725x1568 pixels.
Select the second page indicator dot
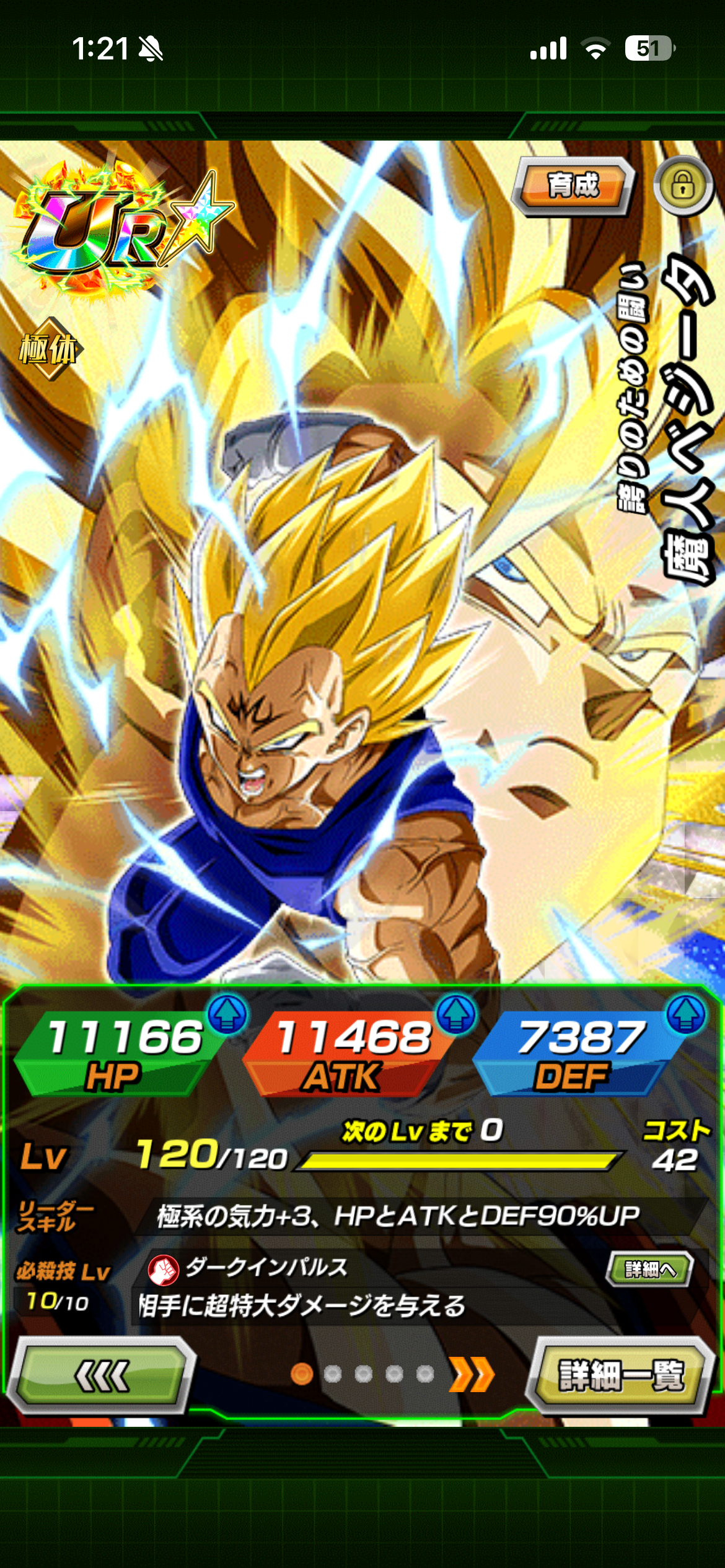click(x=333, y=1374)
